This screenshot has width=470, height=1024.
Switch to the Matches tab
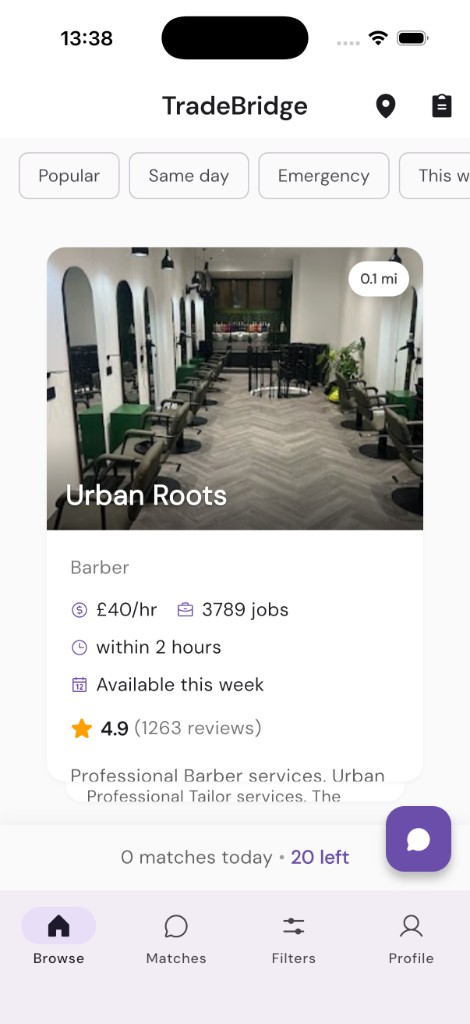(x=176, y=938)
